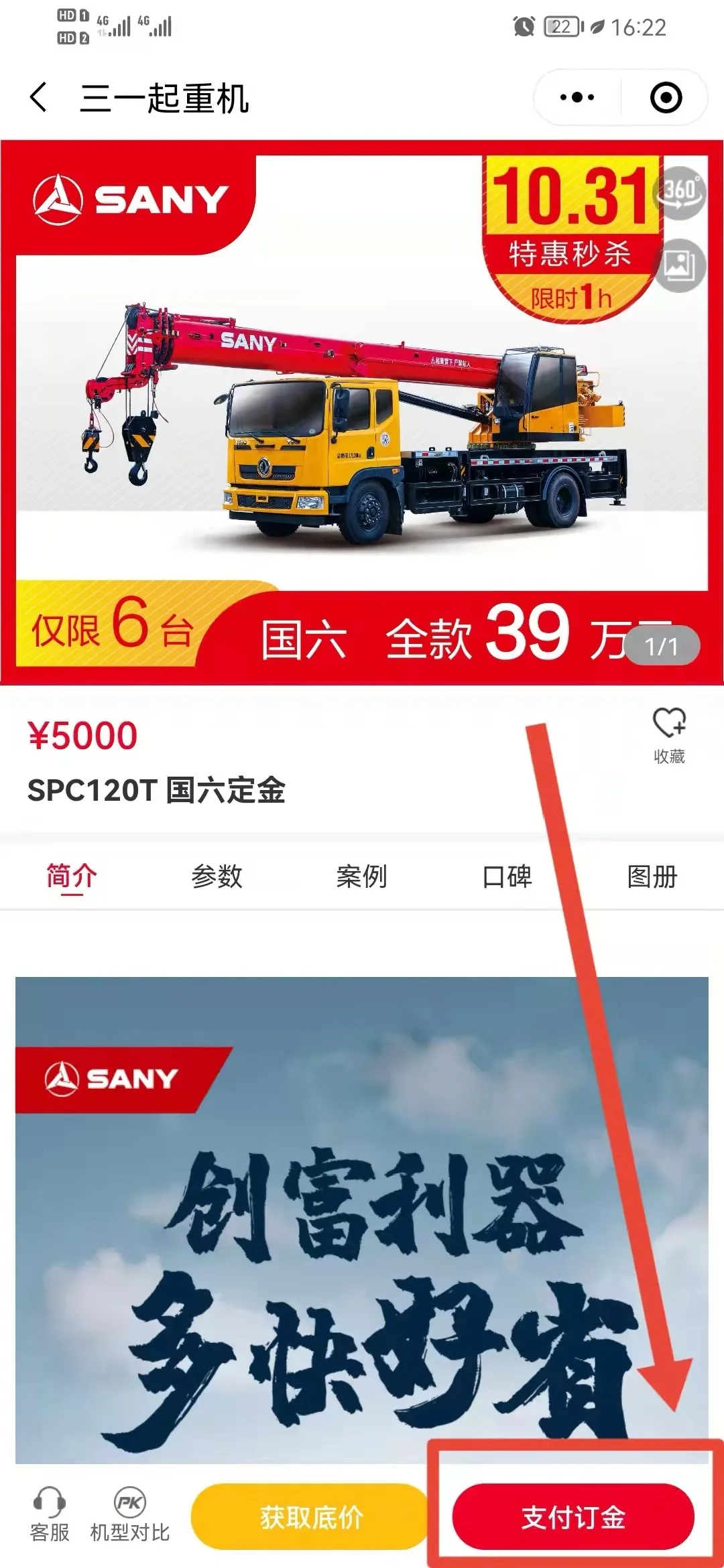
Task: Go back from 三一起重机 page
Action: tap(39, 98)
